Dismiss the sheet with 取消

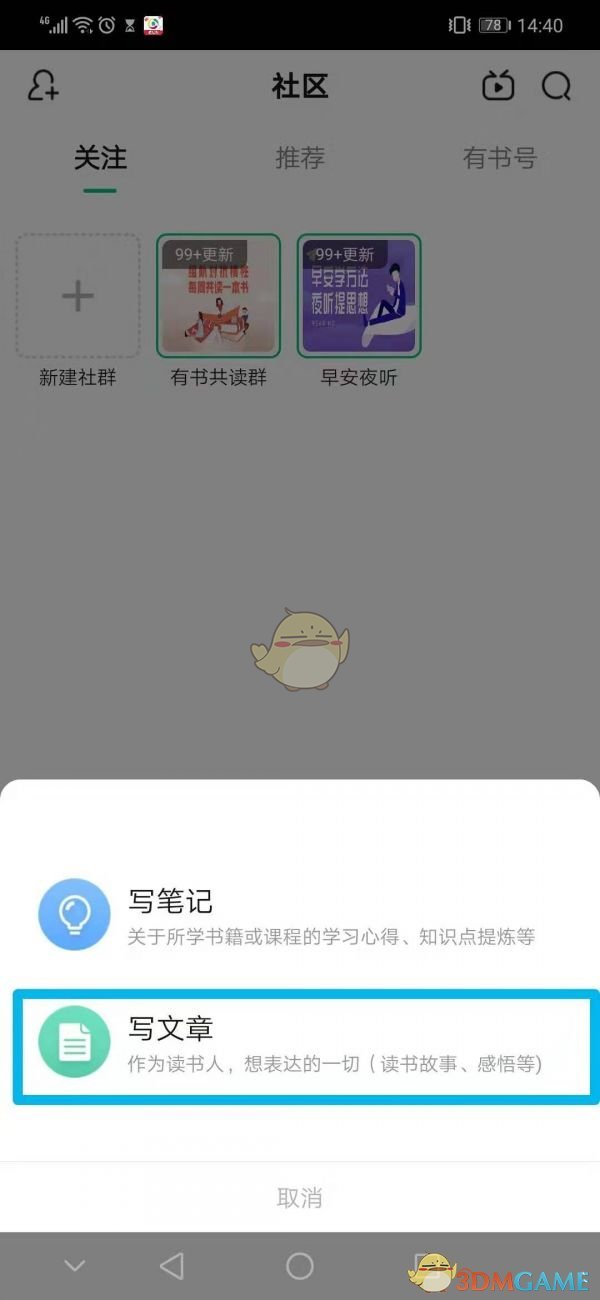(300, 1197)
